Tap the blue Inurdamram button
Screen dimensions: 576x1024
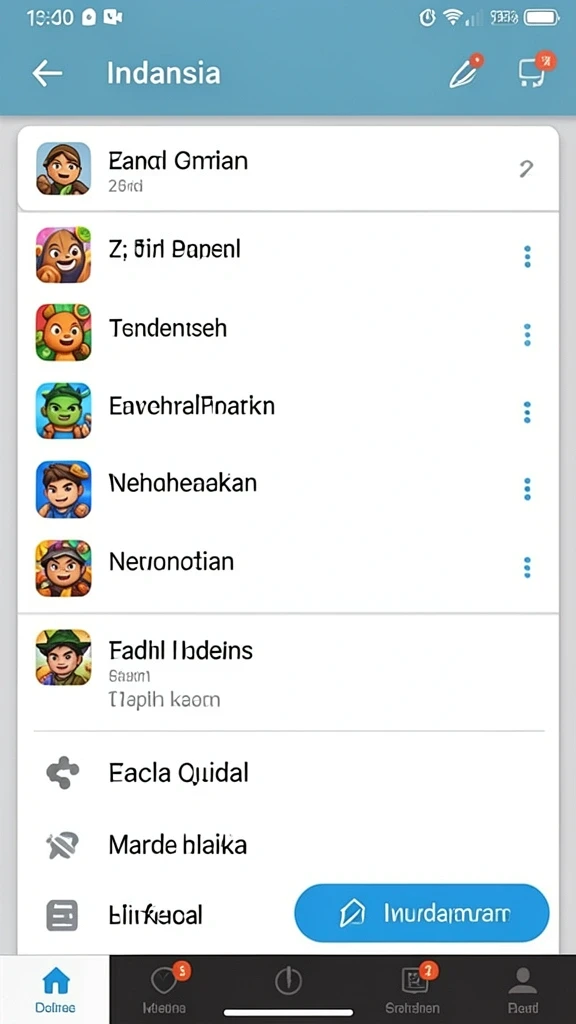[422, 913]
